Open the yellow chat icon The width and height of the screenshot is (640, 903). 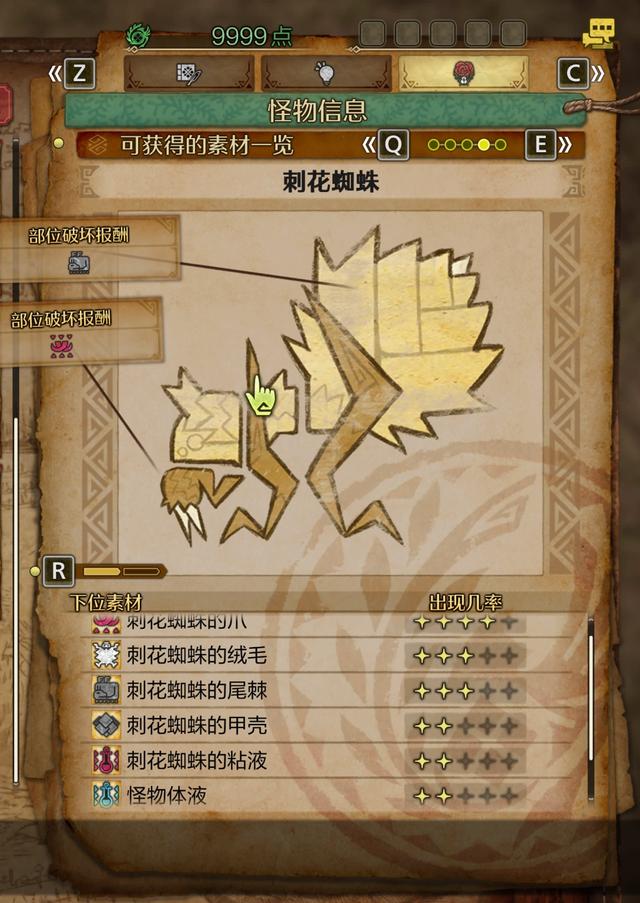coord(598,34)
